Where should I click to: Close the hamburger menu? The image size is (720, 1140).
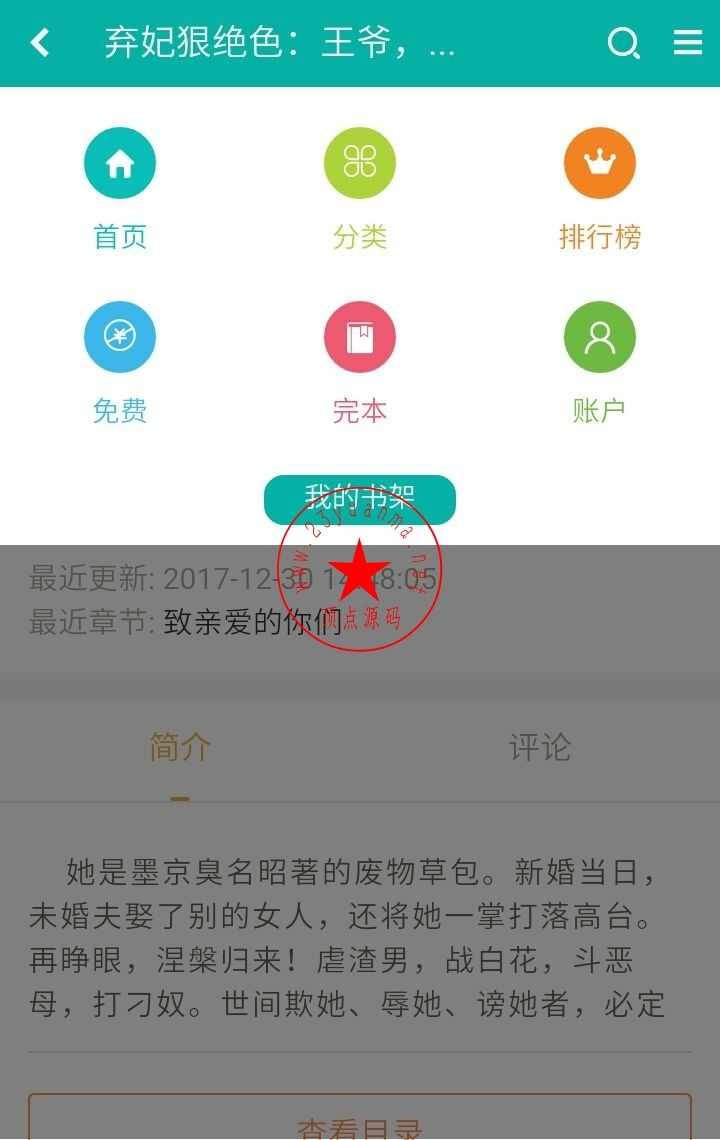coord(688,43)
